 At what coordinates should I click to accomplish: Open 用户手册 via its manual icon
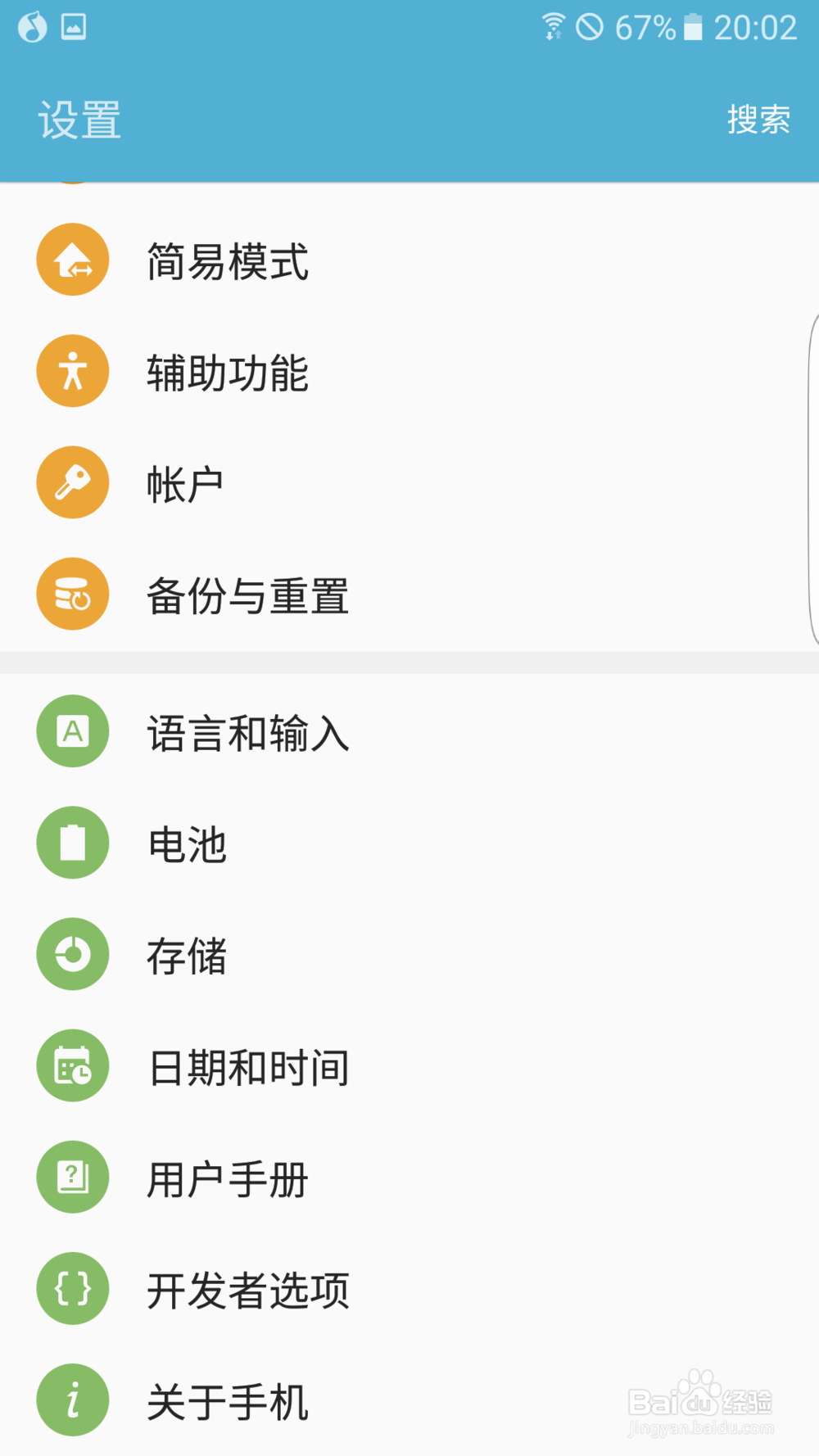point(72,1177)
